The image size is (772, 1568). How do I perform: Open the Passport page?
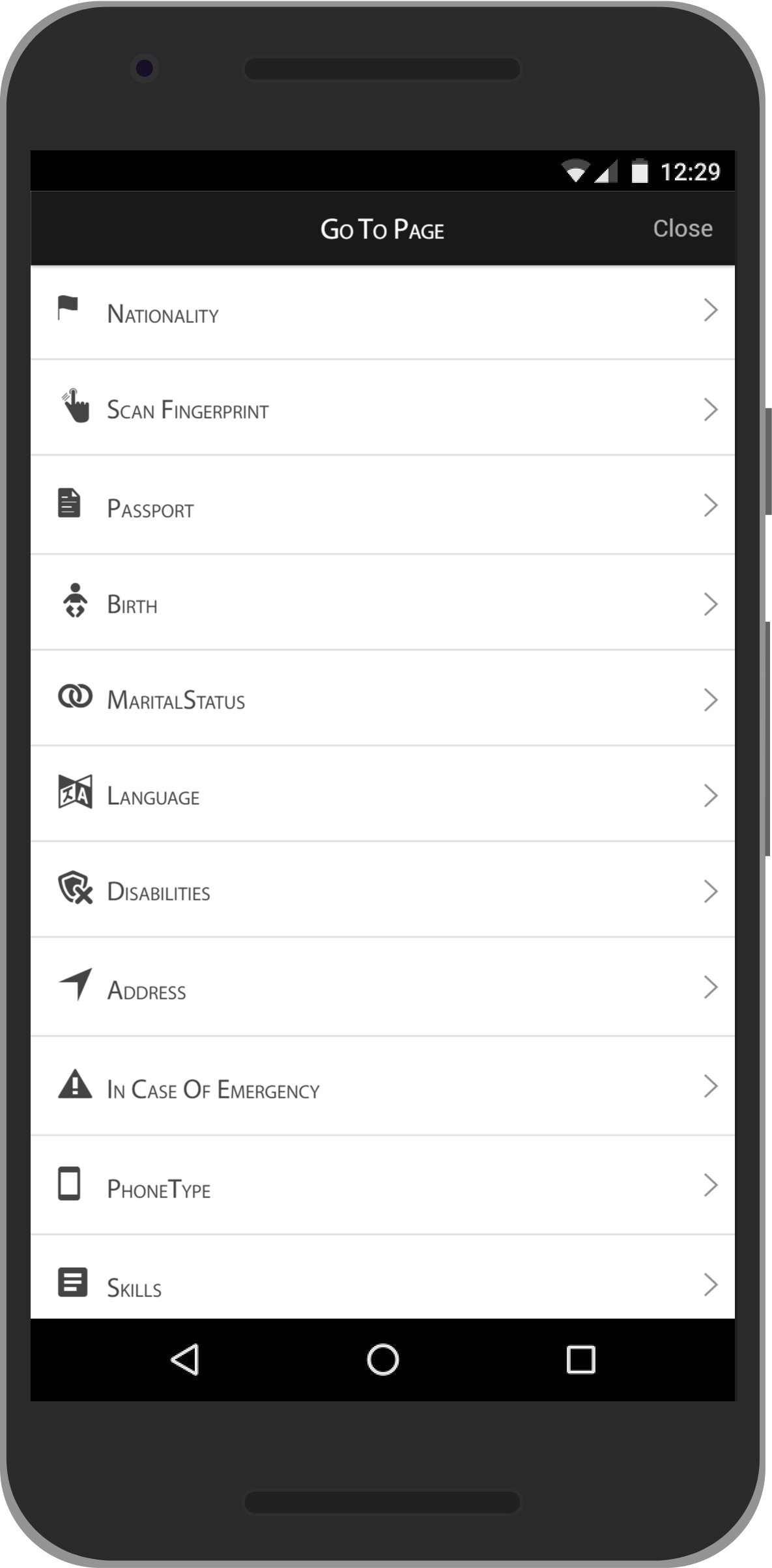(382, 507)
